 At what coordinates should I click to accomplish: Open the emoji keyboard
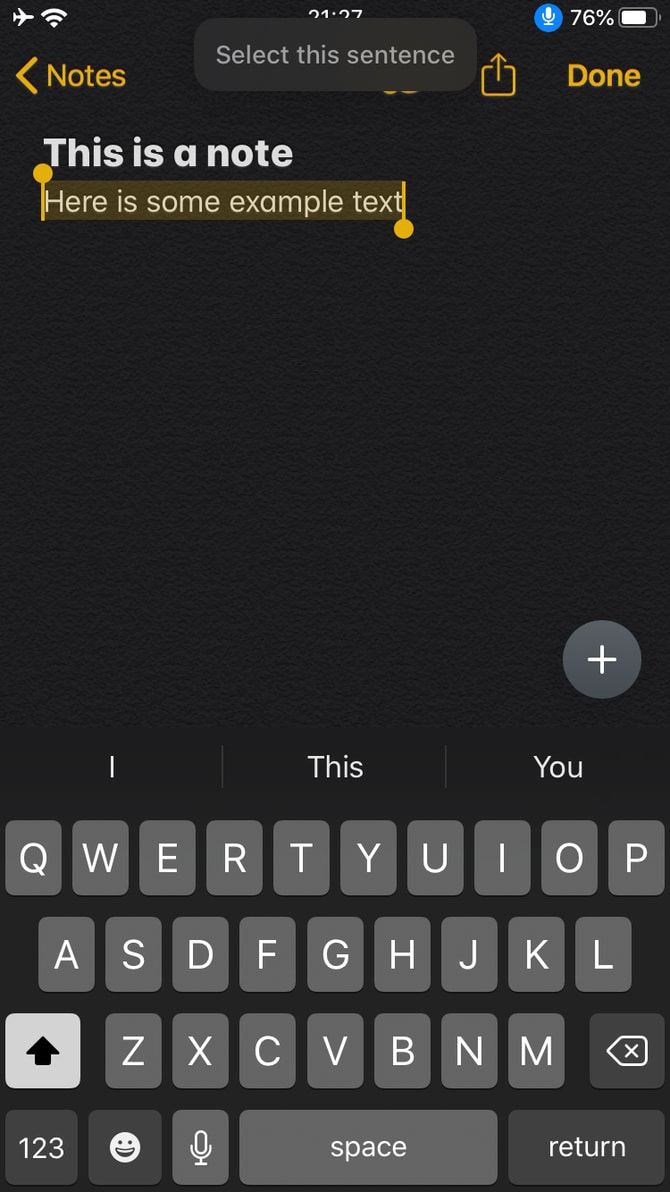point(125,1147)
